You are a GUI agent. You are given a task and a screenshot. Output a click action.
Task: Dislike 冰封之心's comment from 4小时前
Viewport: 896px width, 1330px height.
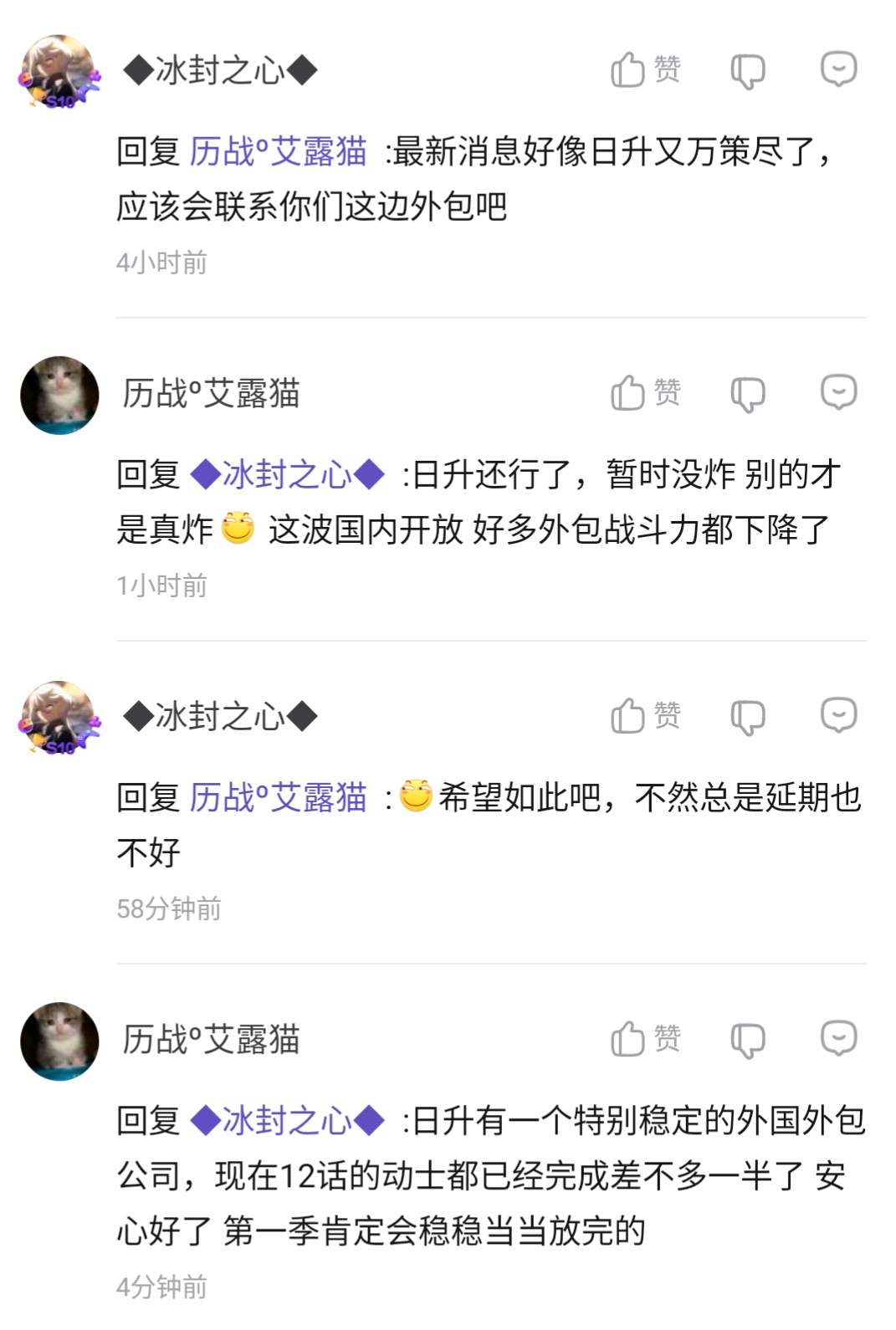pyautogui.click(x=747, y=71)
